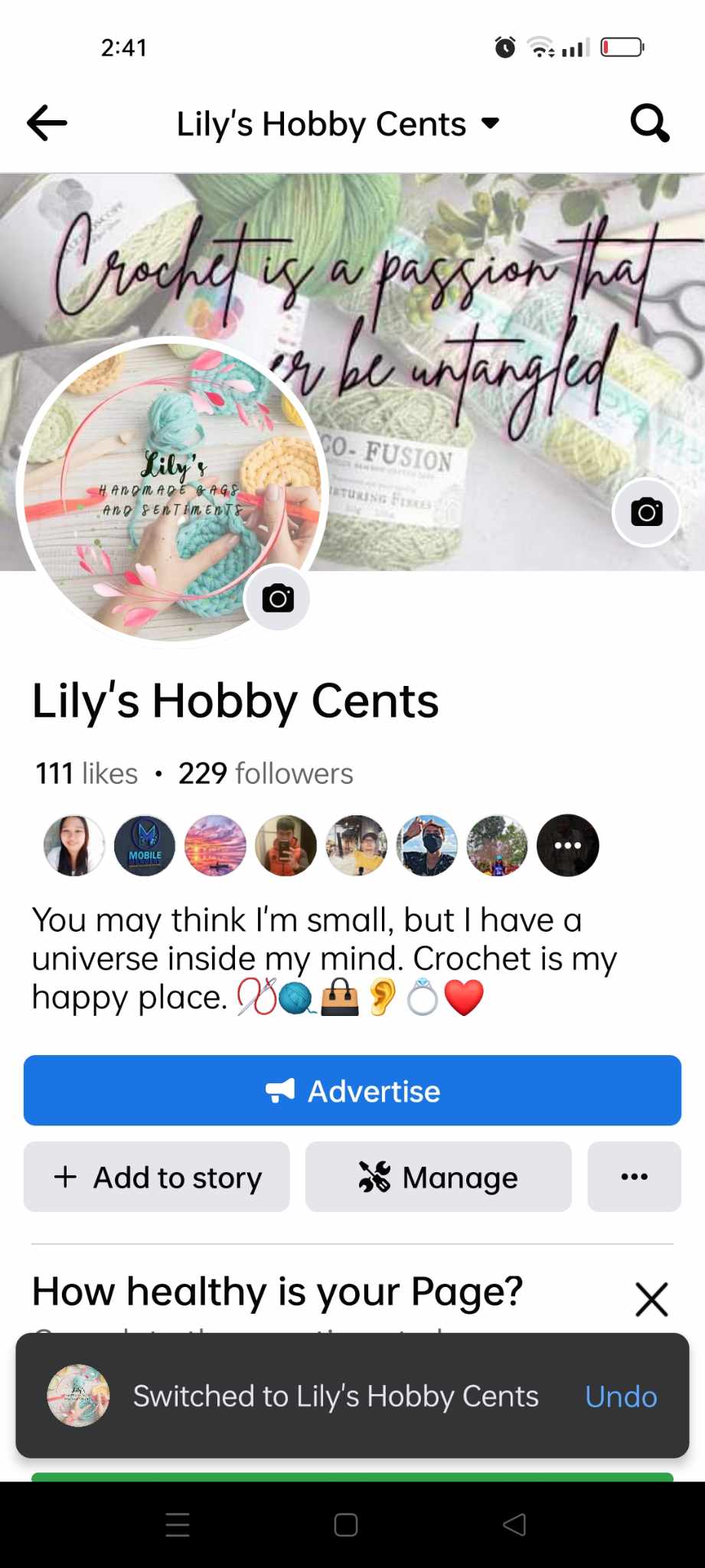Add to story
Image resolution: width=705 pixels, height=1568 pixels.
(157, 1177)
